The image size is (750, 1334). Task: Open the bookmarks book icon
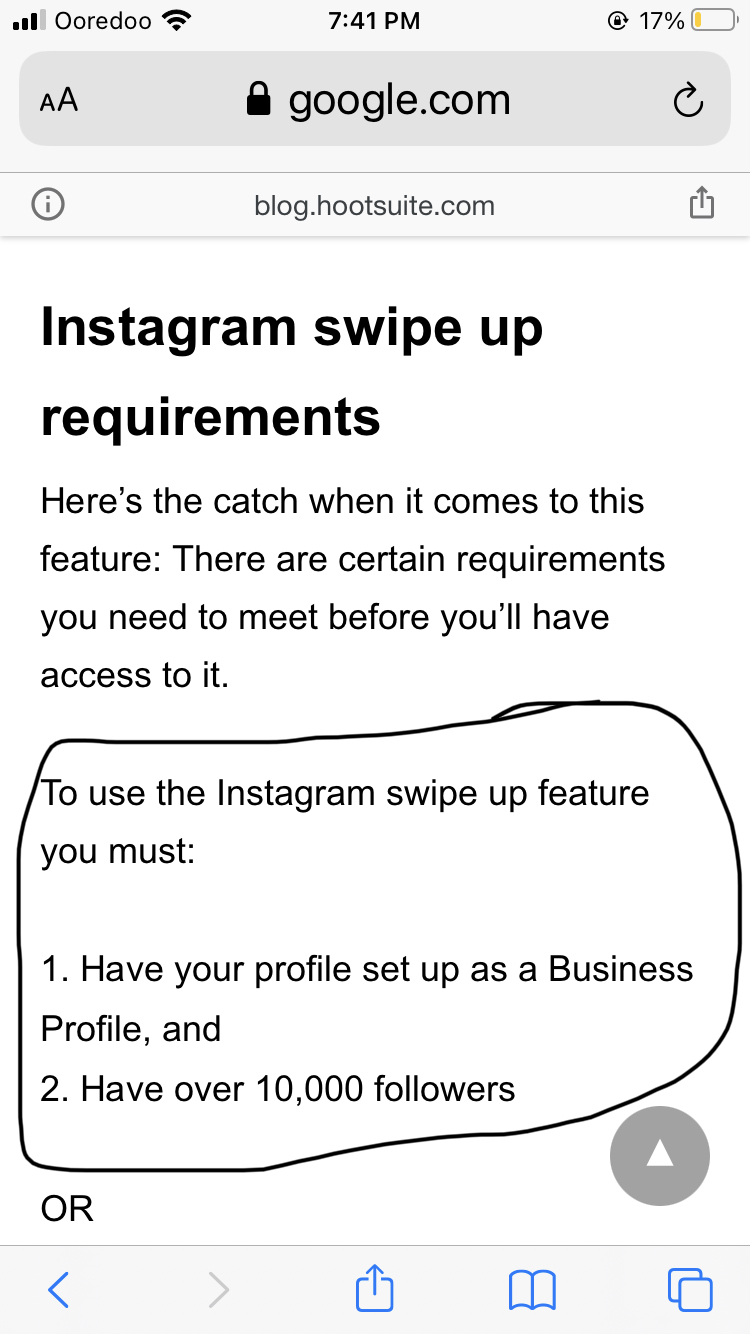point(532,1290)
